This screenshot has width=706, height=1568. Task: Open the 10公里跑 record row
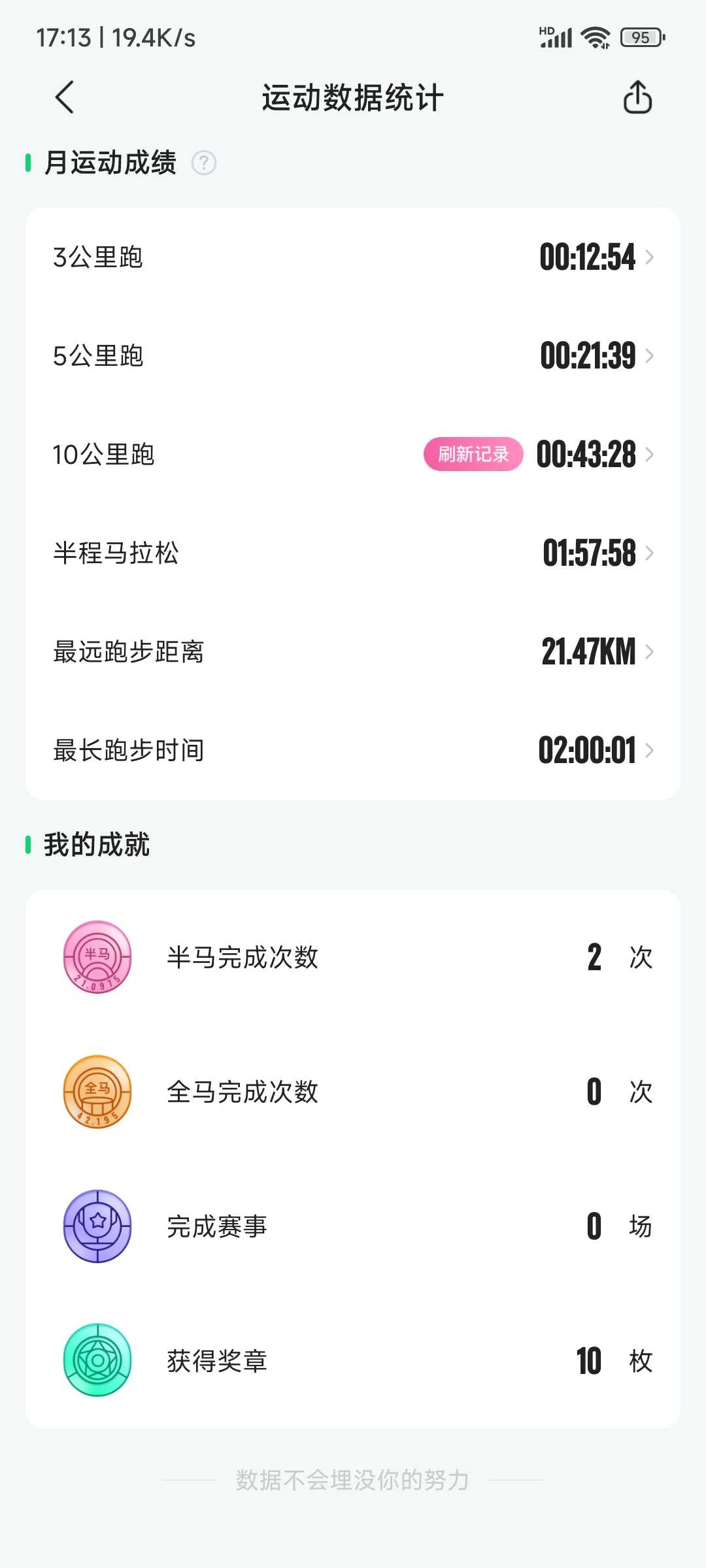click(x=353, y=455)
